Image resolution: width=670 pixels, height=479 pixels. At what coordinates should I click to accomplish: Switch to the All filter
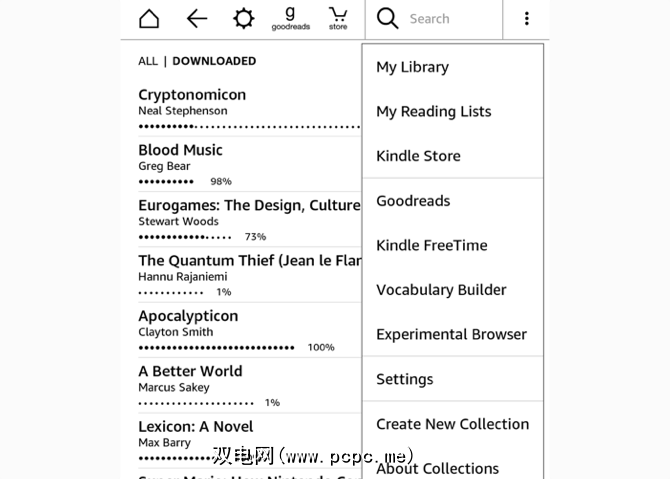point(148,61)
